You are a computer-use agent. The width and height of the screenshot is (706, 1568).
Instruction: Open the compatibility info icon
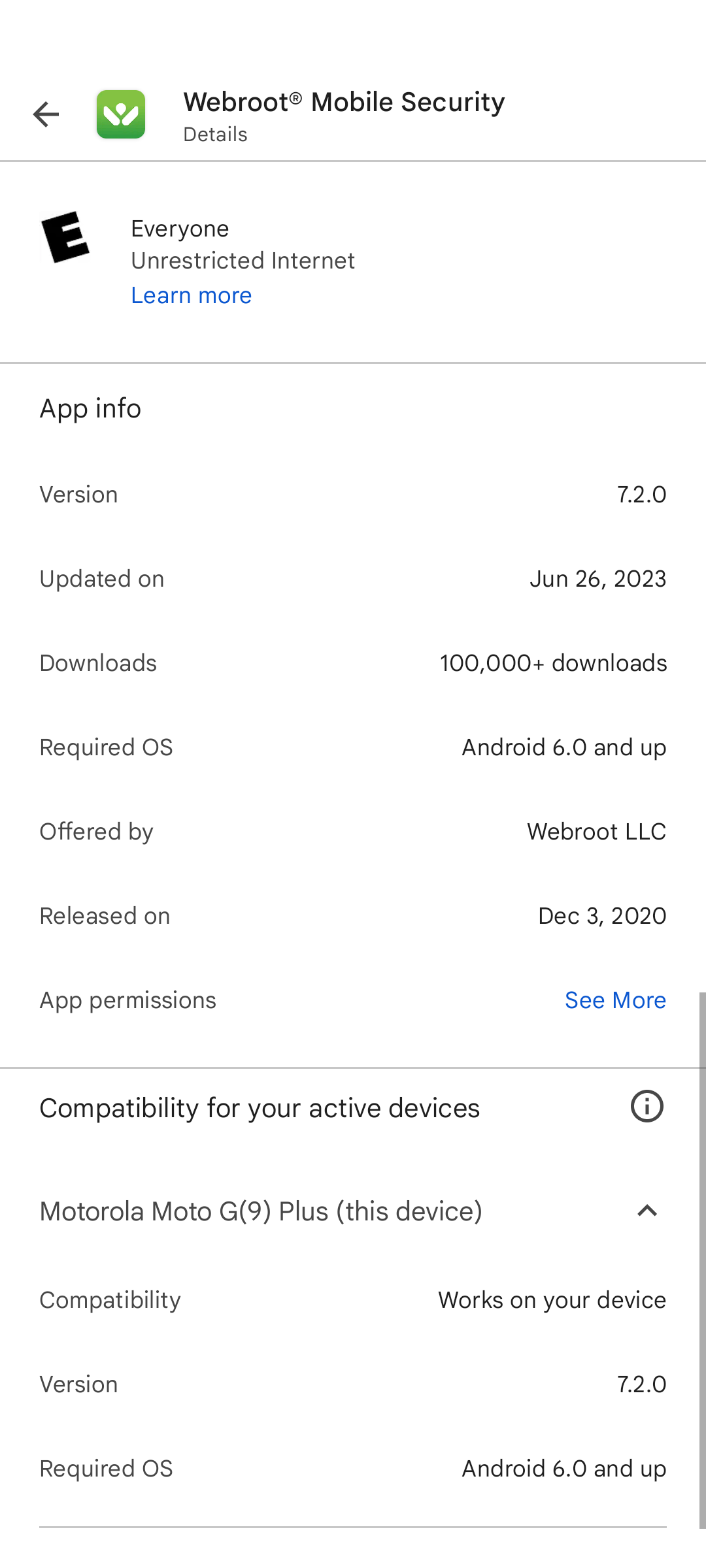click(647, 1106)
